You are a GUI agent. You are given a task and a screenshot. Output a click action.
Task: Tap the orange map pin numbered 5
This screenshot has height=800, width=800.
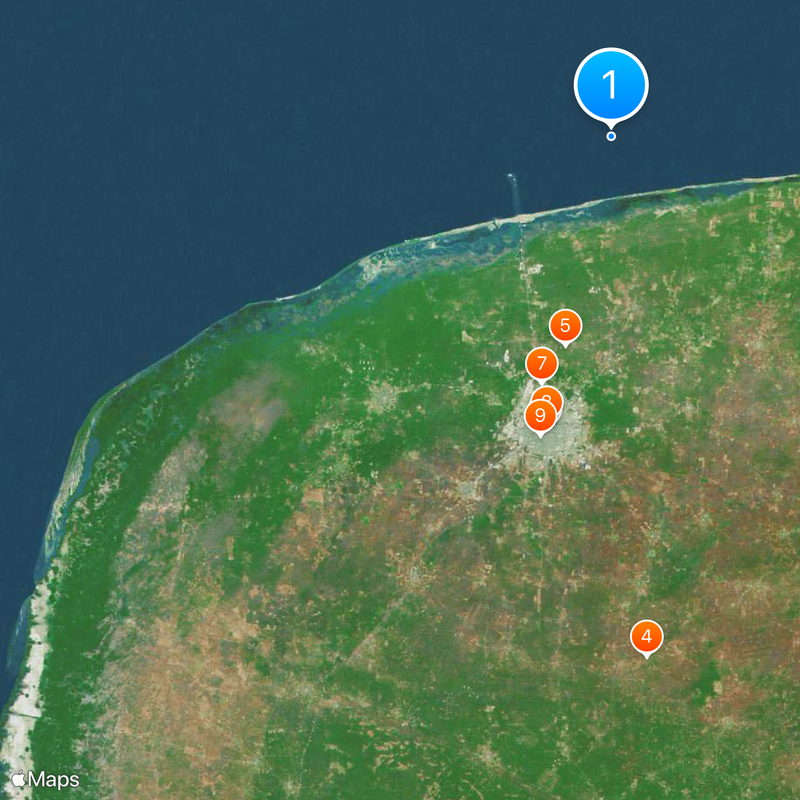(x=565, y=326)
